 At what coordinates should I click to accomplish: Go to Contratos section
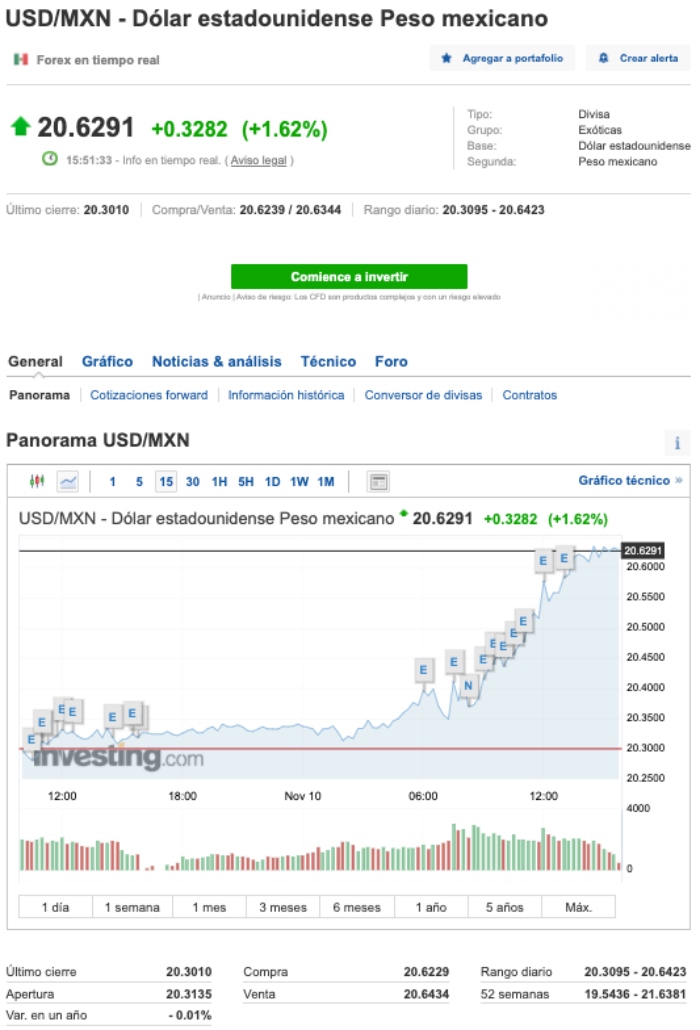tap(530, 395)
